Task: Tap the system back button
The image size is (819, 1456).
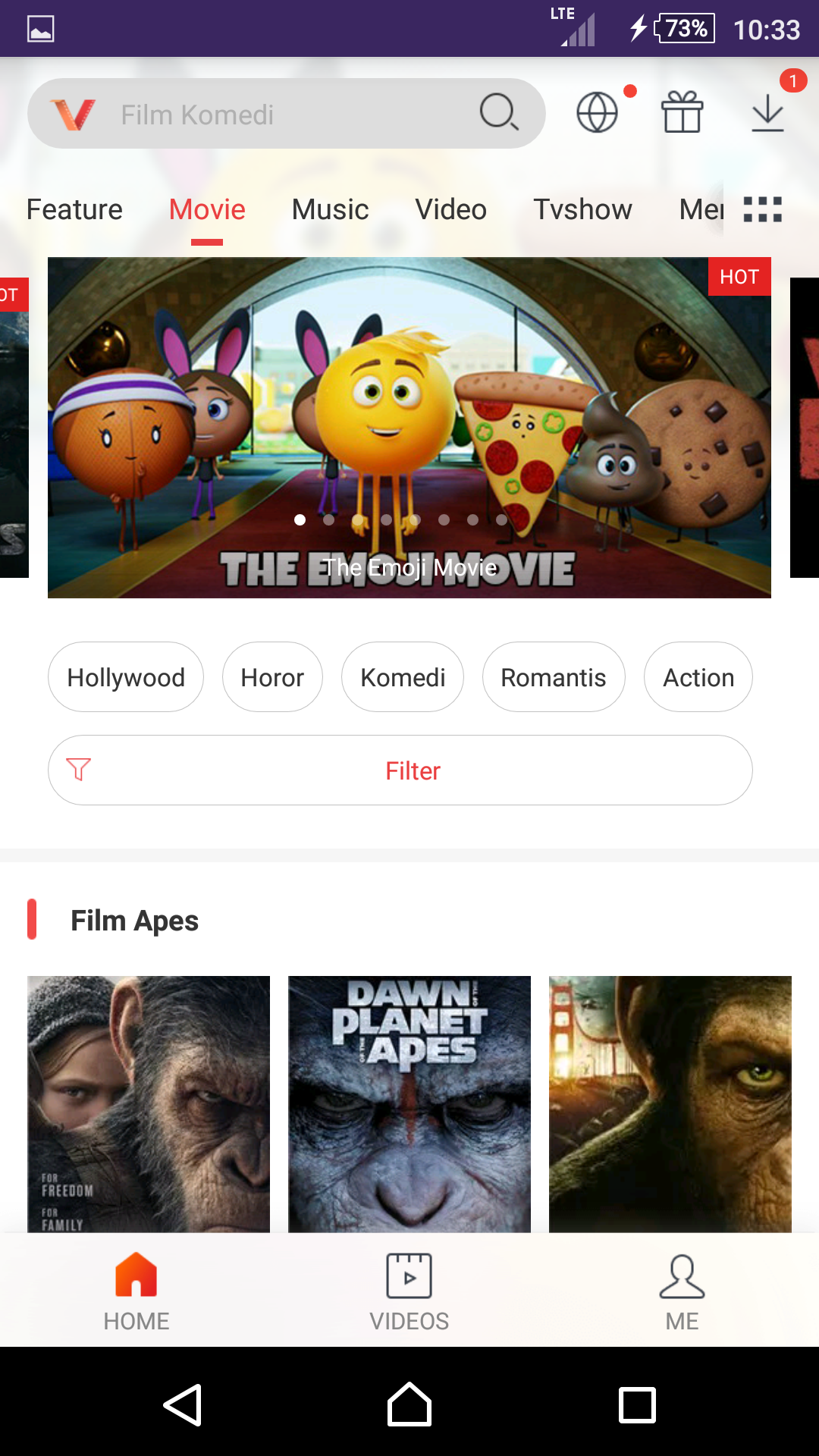Action: [183, 1405]
